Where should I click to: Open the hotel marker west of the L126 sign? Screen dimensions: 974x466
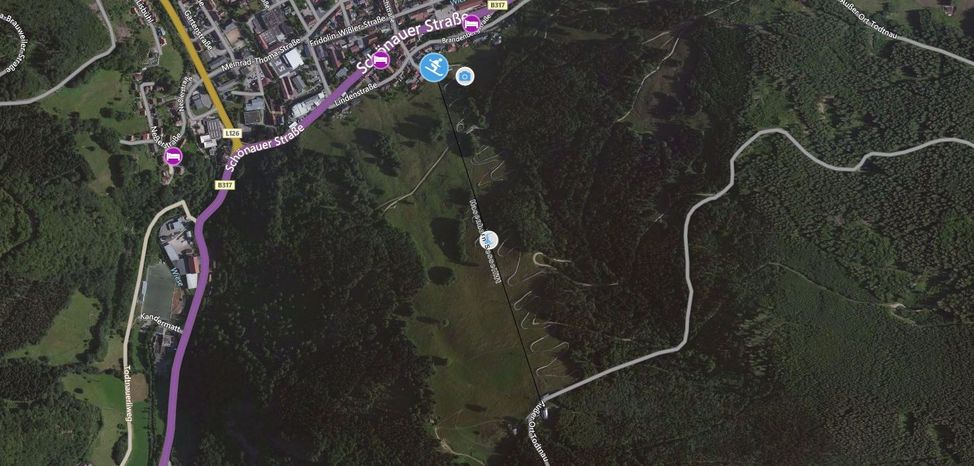tap(173, 156)
